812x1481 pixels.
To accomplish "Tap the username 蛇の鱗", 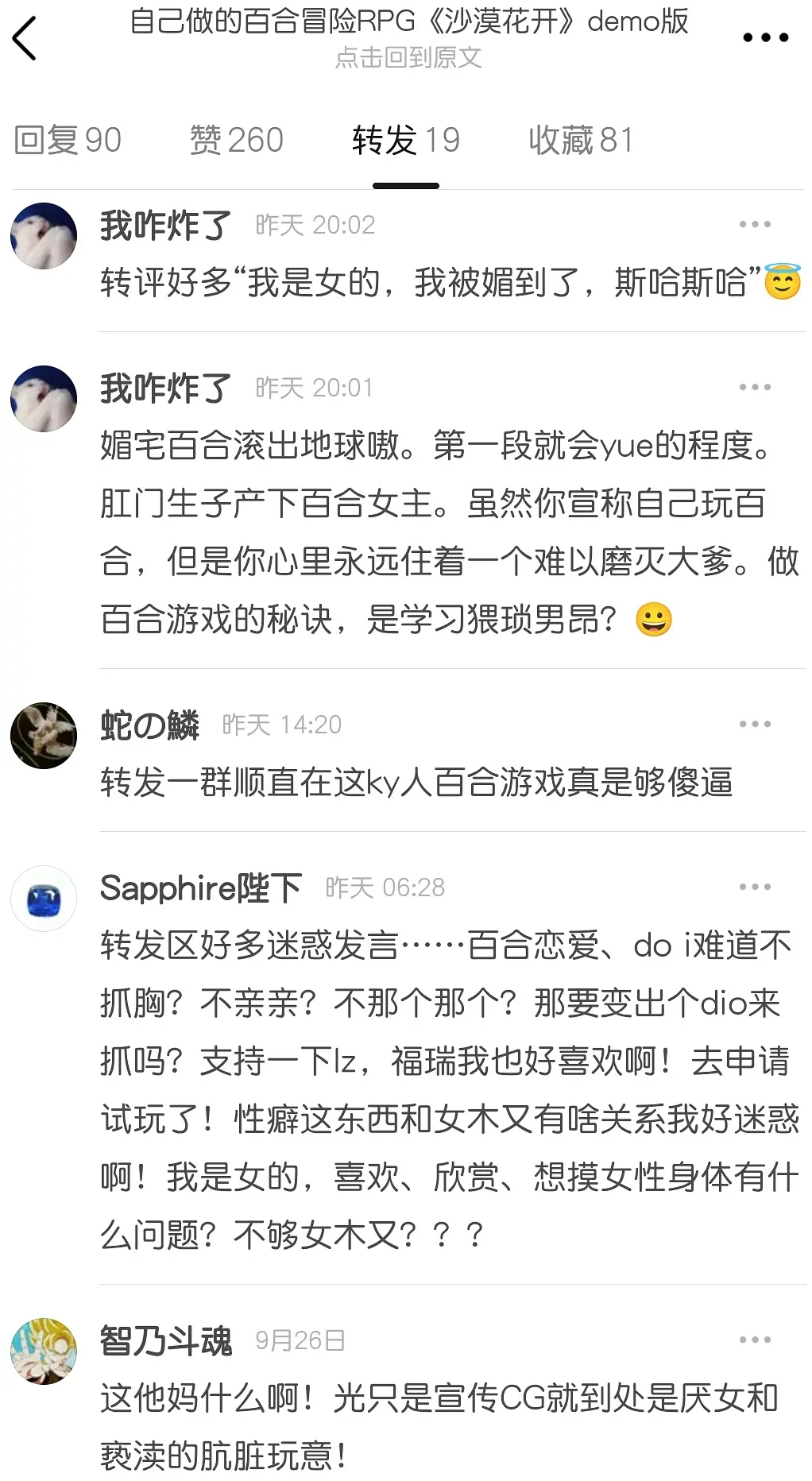I will 149,725.
